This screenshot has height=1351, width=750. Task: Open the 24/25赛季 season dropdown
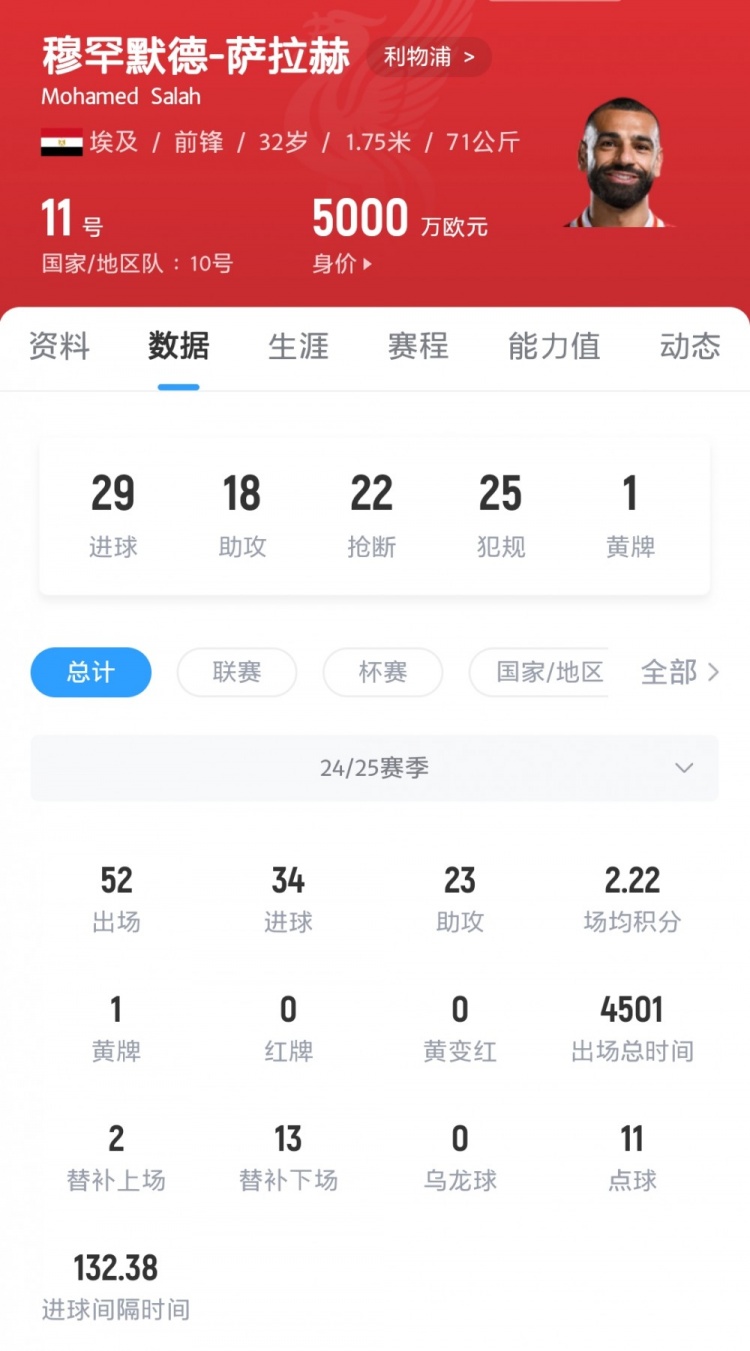point(375,768)
